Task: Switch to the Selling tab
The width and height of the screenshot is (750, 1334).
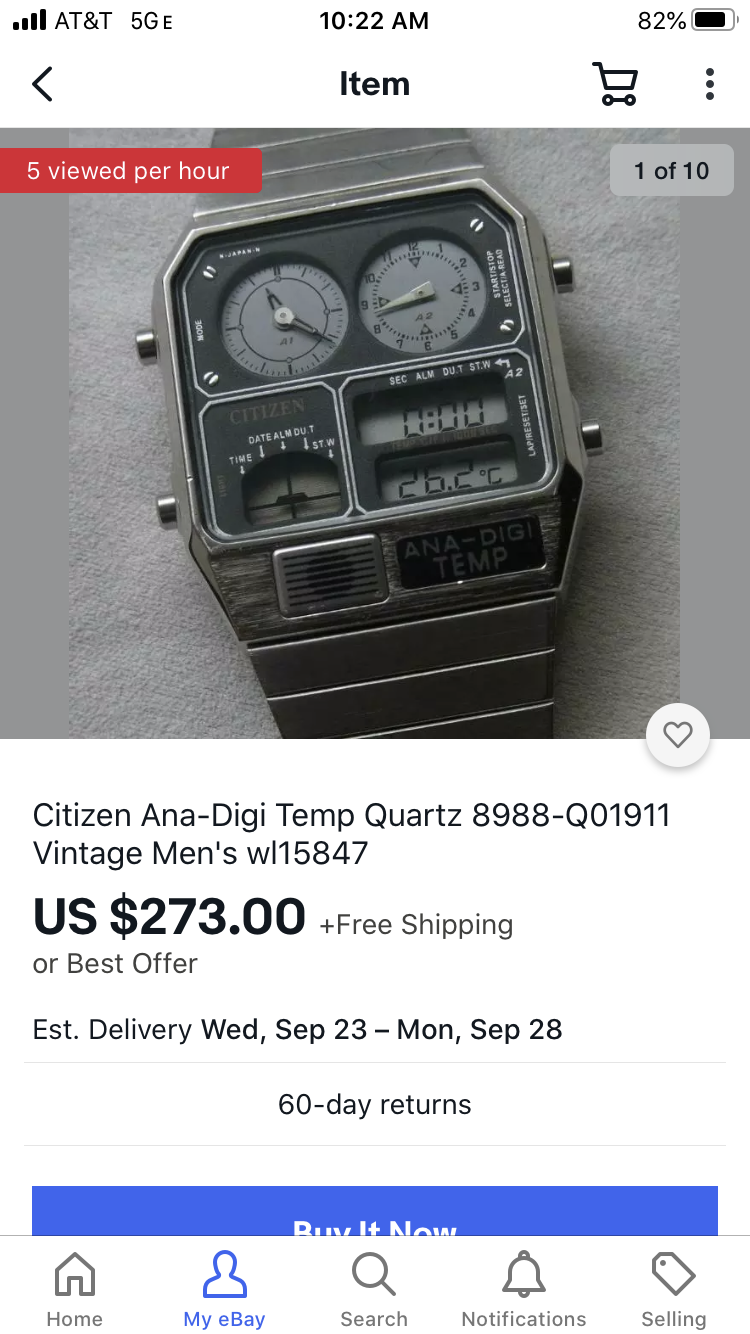Action: tap(673, 1290)
